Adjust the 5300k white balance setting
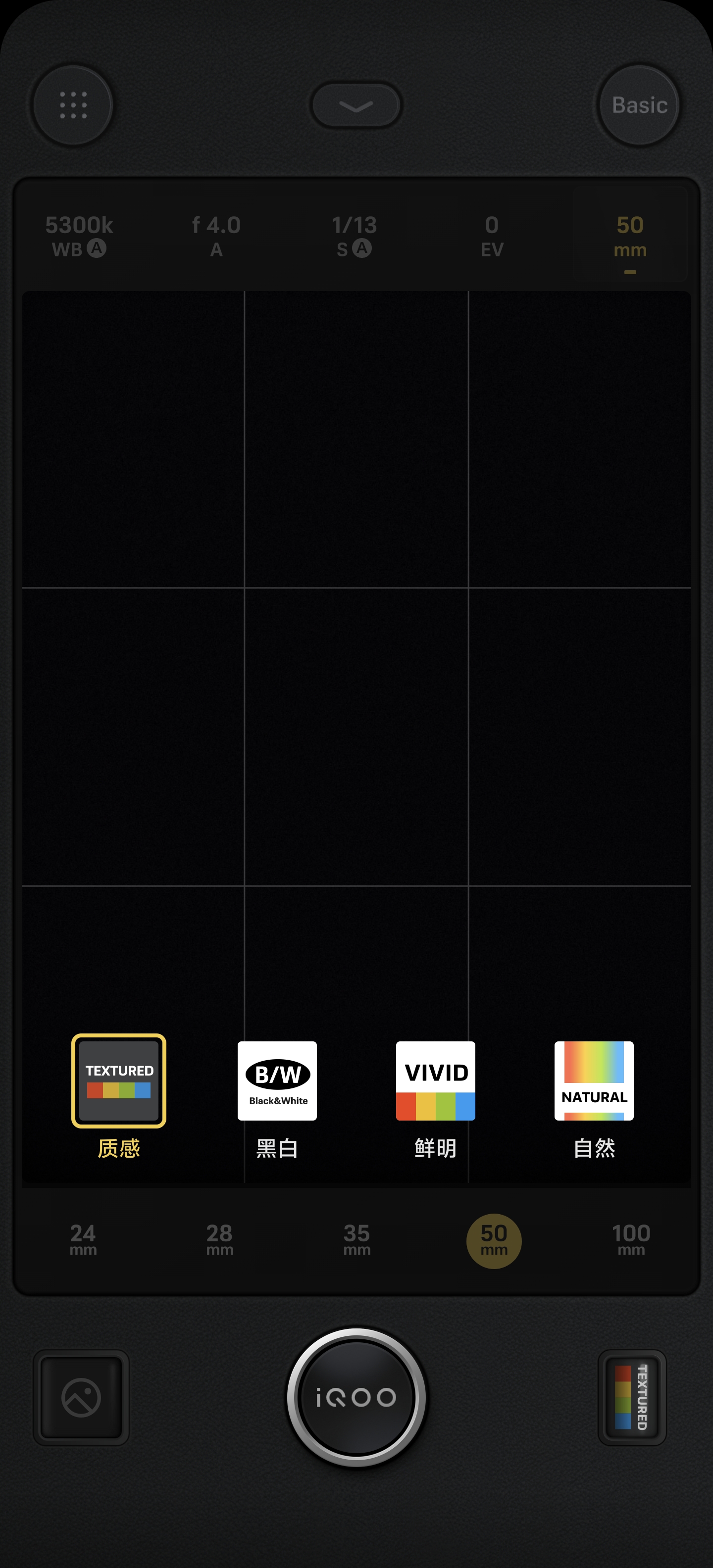713x1568 pixels. 79,236
